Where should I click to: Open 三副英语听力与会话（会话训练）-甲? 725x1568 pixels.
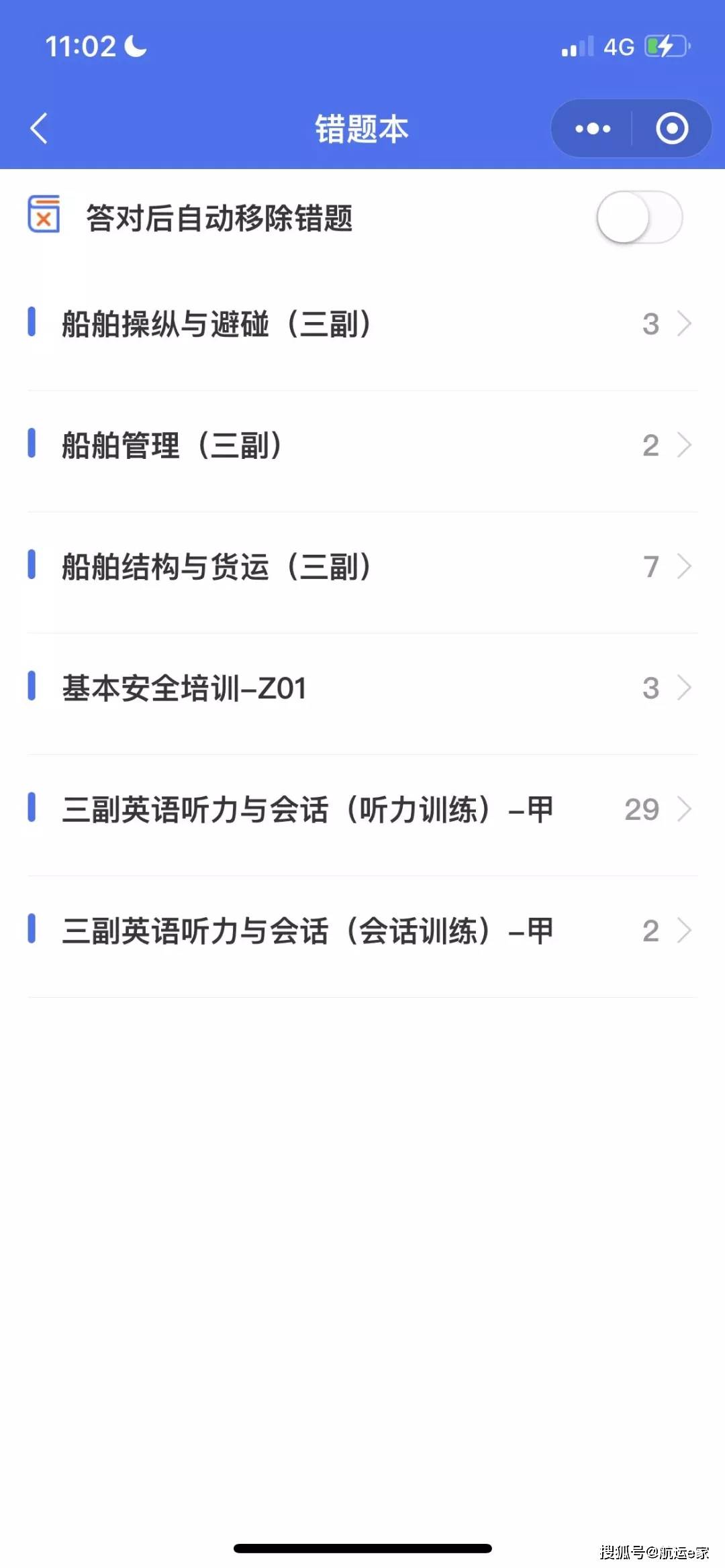point(362,931)
